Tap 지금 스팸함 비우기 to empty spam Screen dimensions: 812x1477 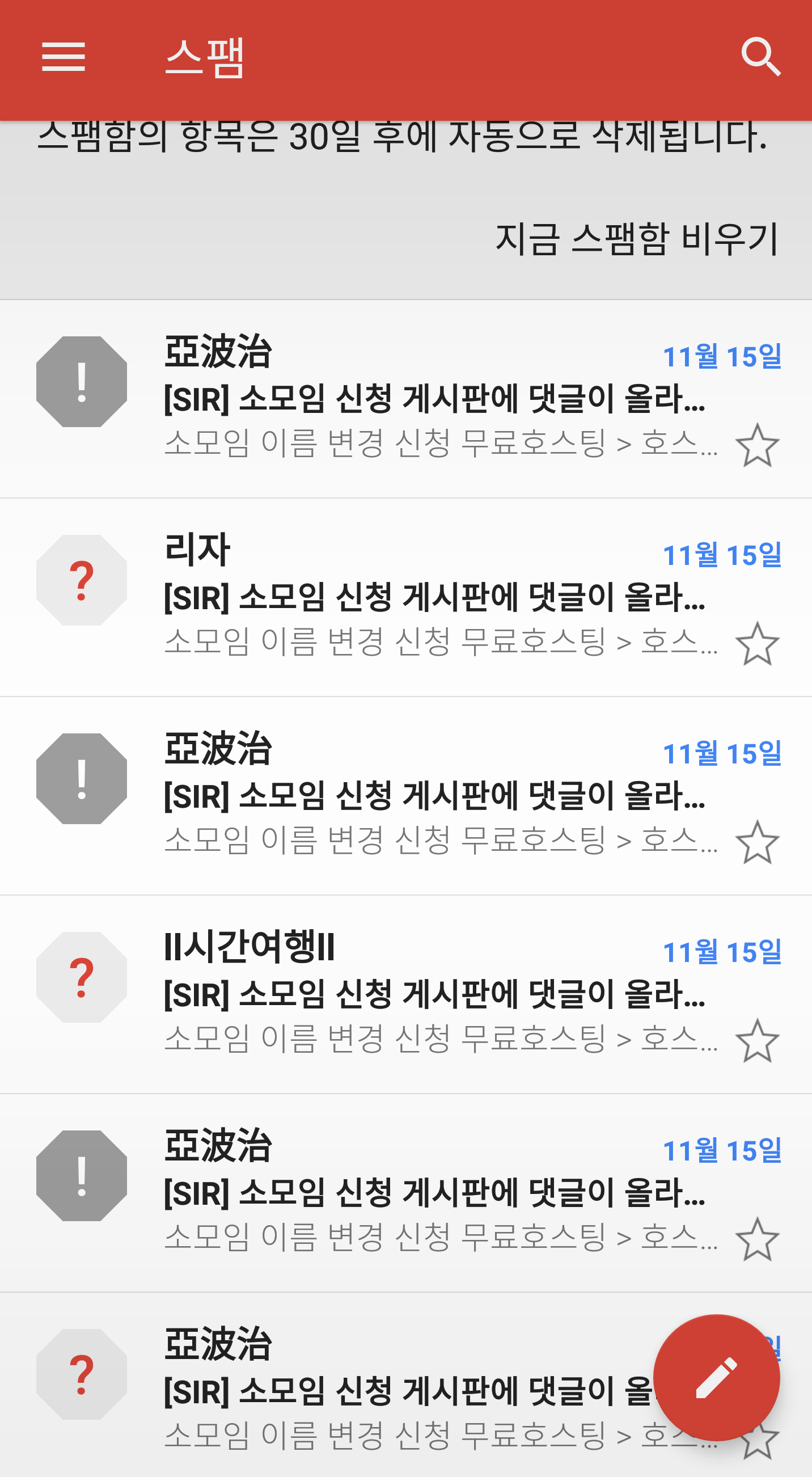[636, 239]
